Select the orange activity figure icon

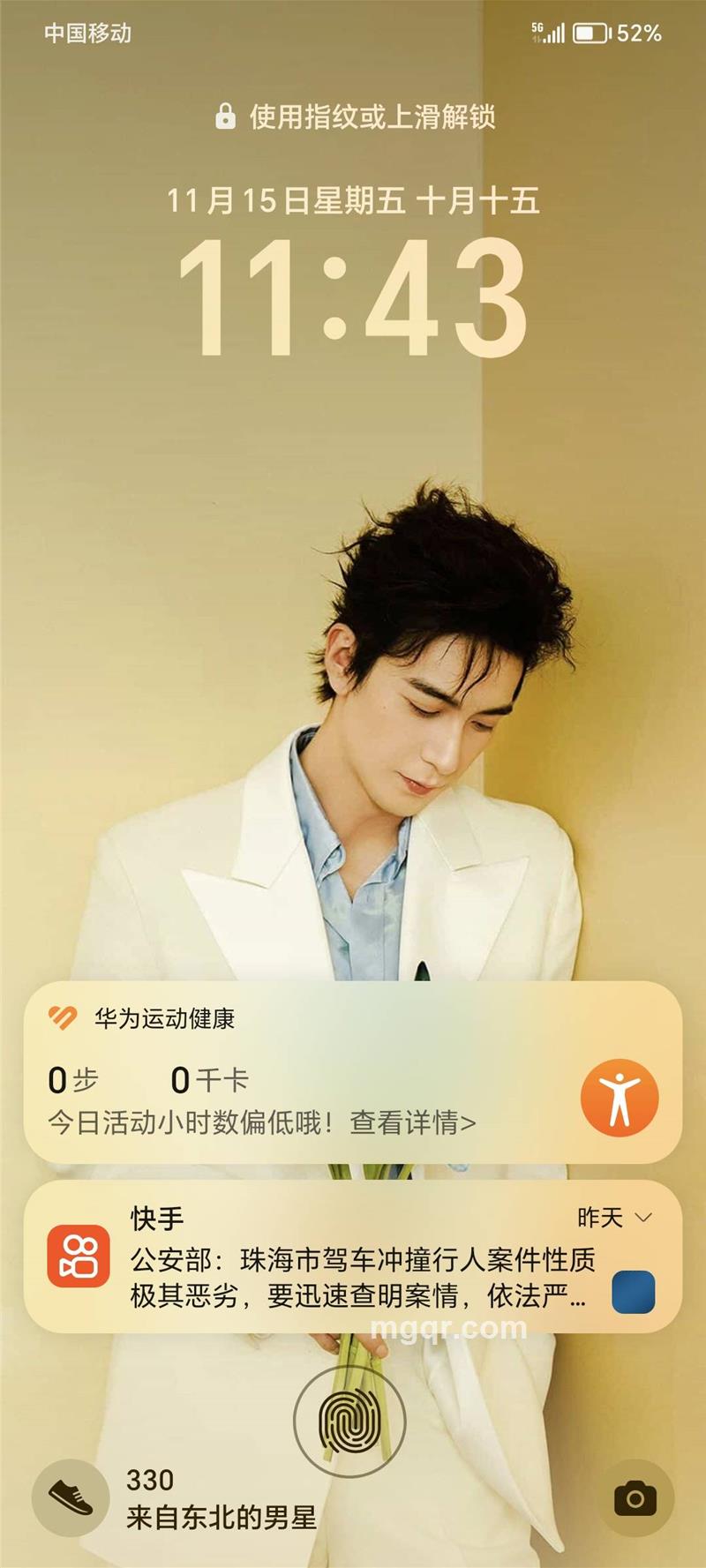[620, 1099]
